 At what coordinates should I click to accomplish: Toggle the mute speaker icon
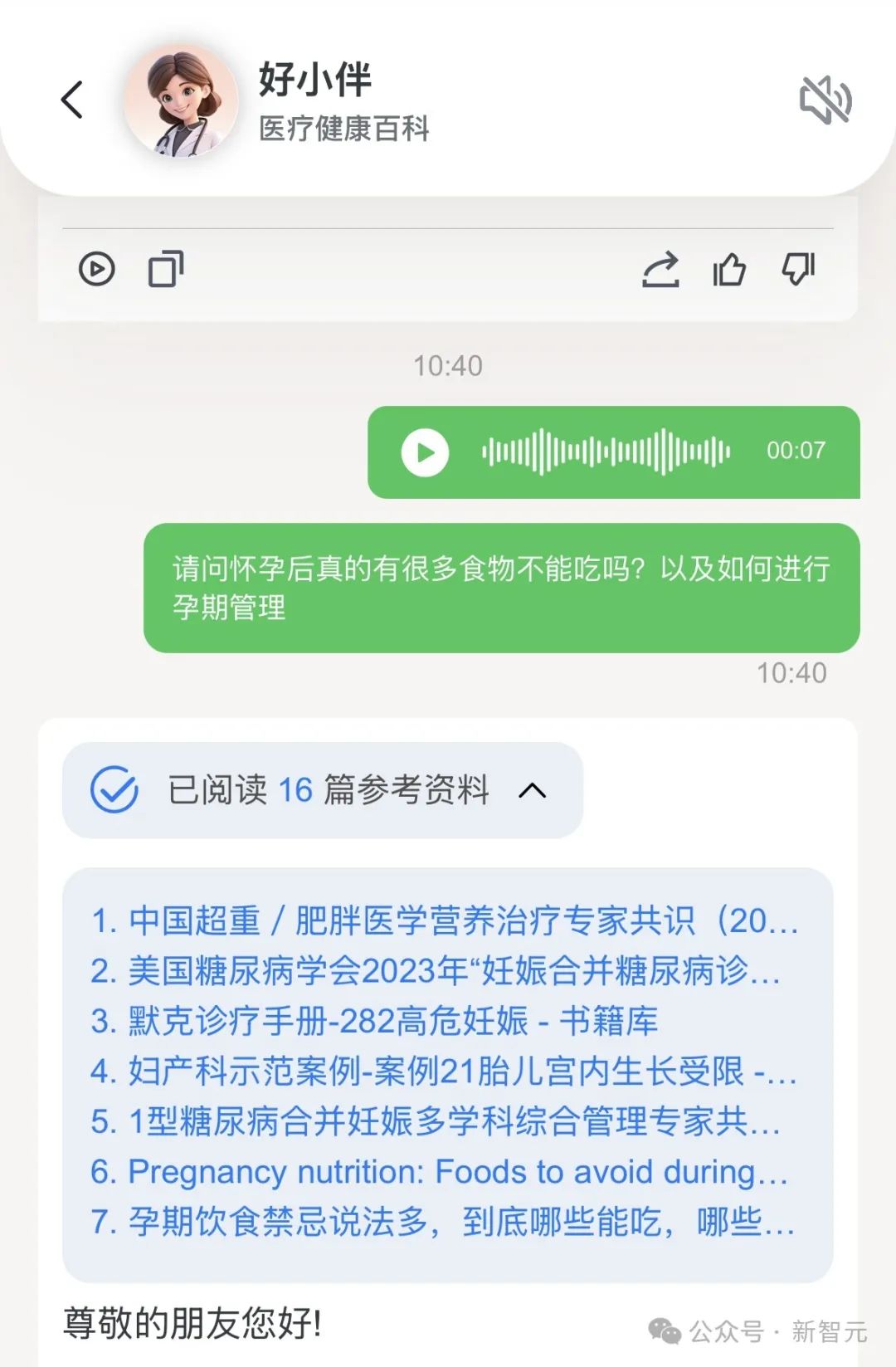click(825, 100)
